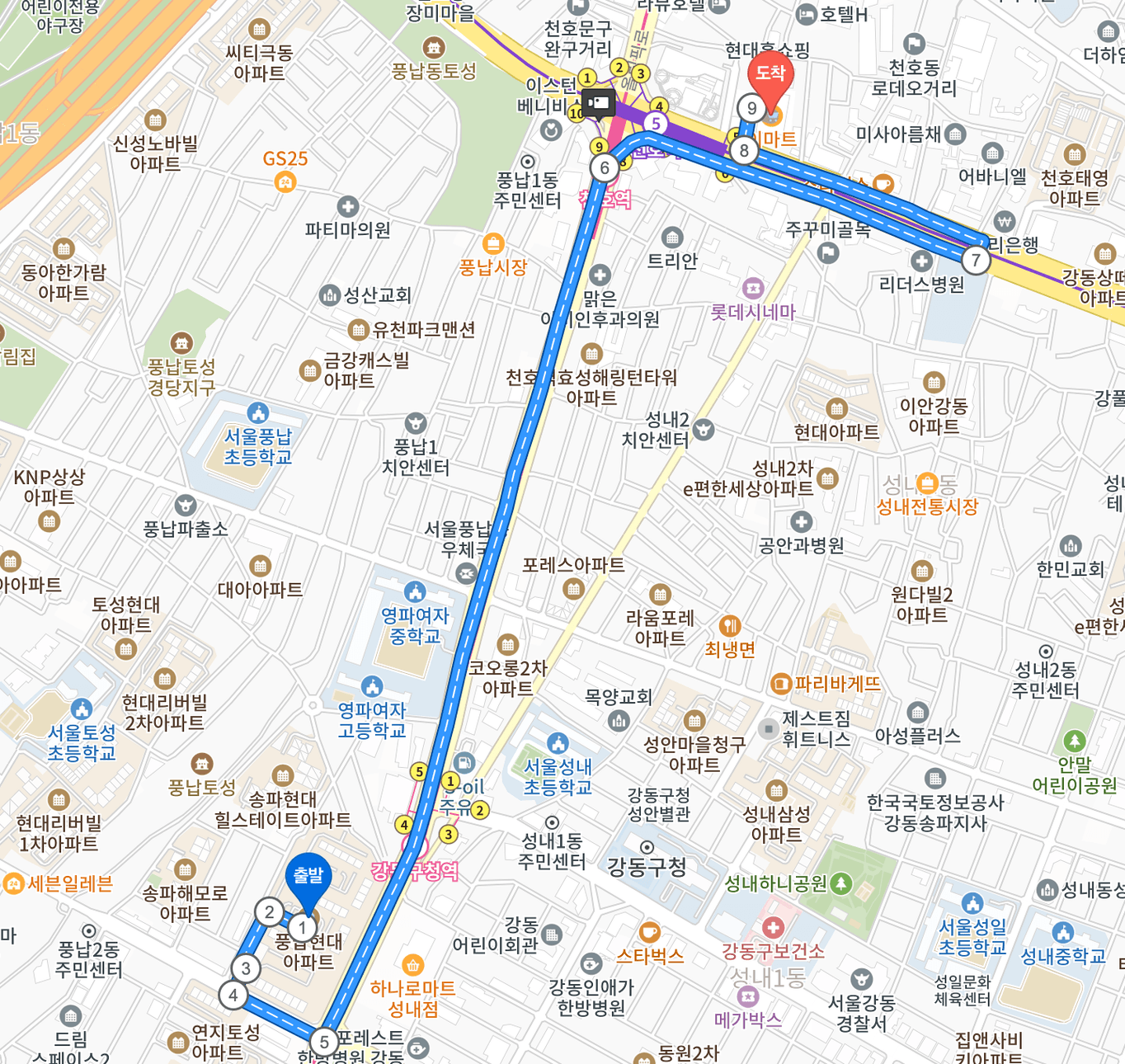This screenshot has width=1125, height=1064.
Task: Open the 파티마의원 clinic marker
Action: tap(347, 207)
